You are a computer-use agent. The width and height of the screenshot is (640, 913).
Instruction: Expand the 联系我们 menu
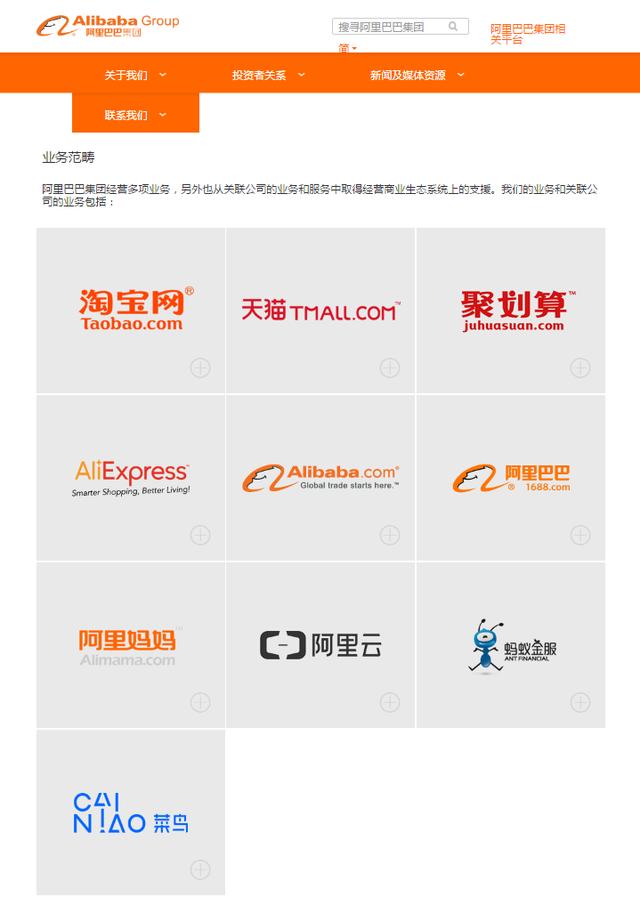135,115
